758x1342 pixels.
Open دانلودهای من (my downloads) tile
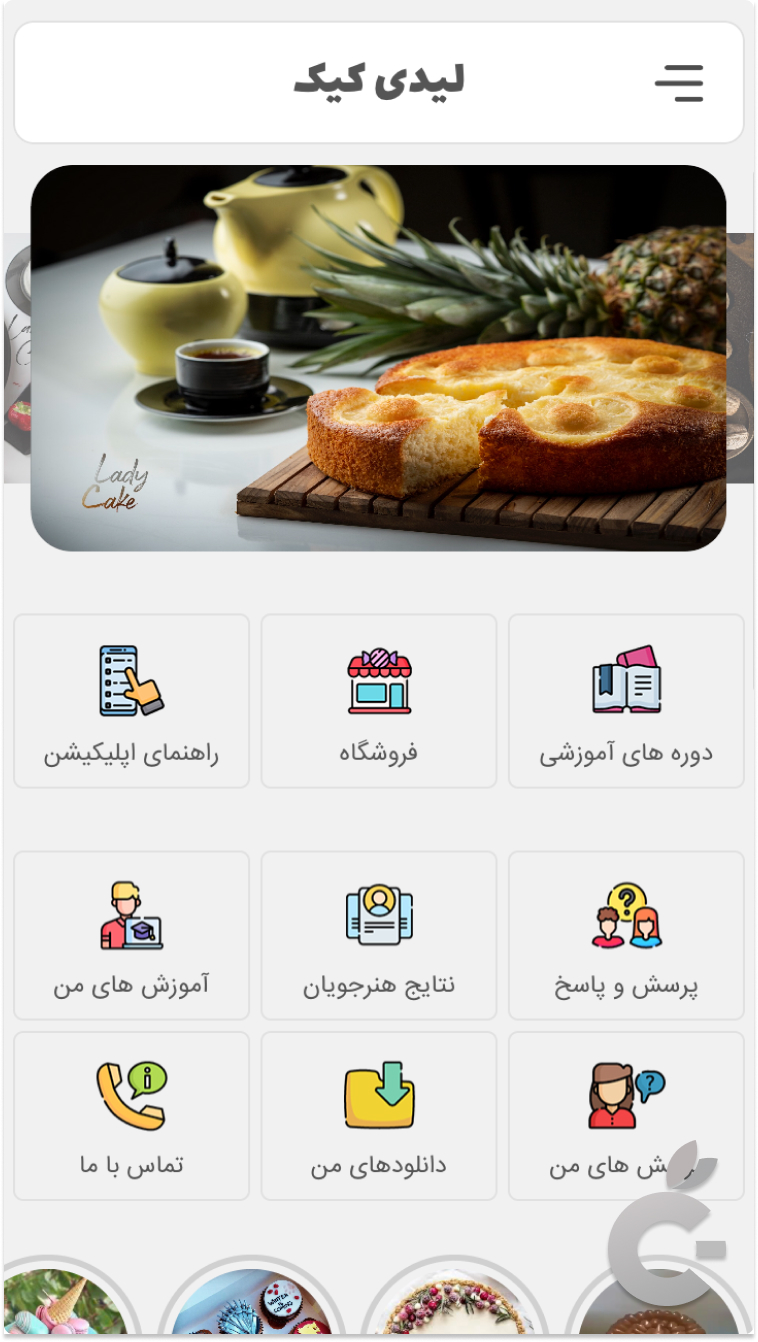[379, 1115]
